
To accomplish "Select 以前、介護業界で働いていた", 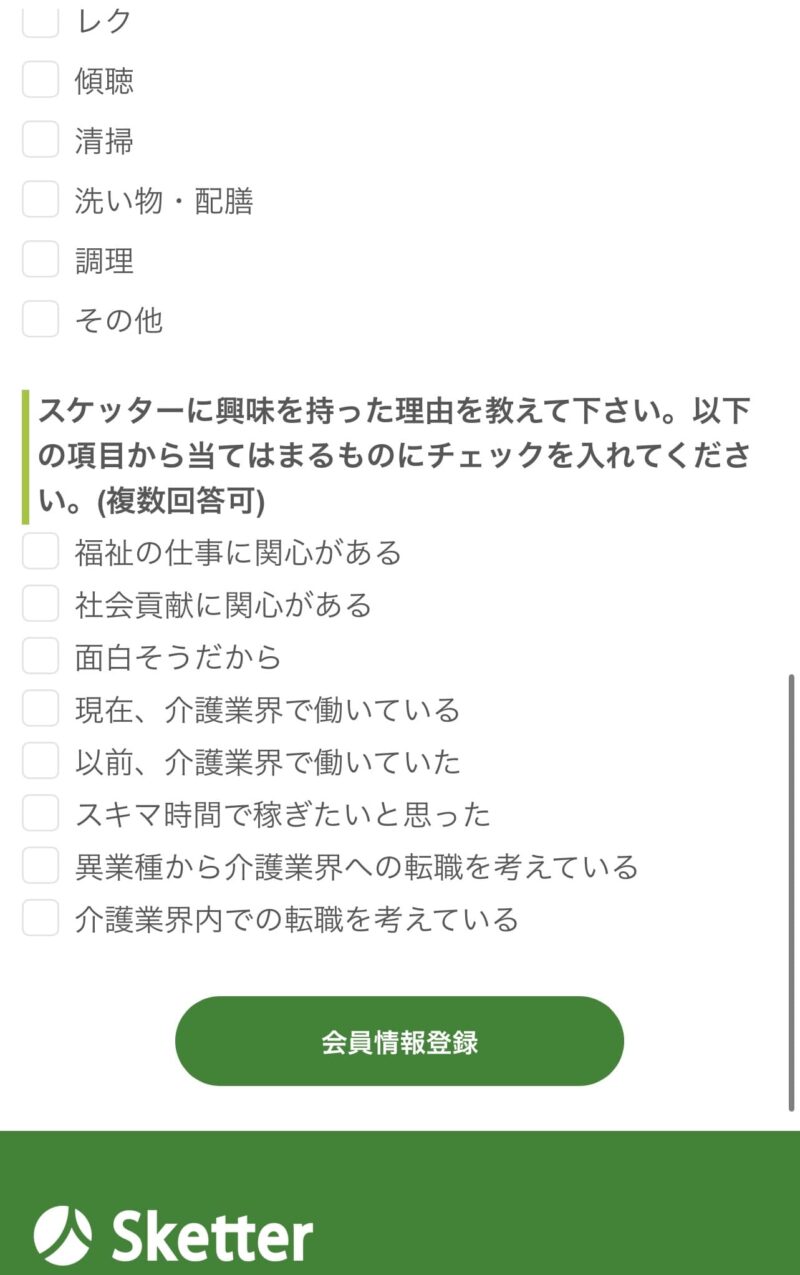I will coord(40,761).
